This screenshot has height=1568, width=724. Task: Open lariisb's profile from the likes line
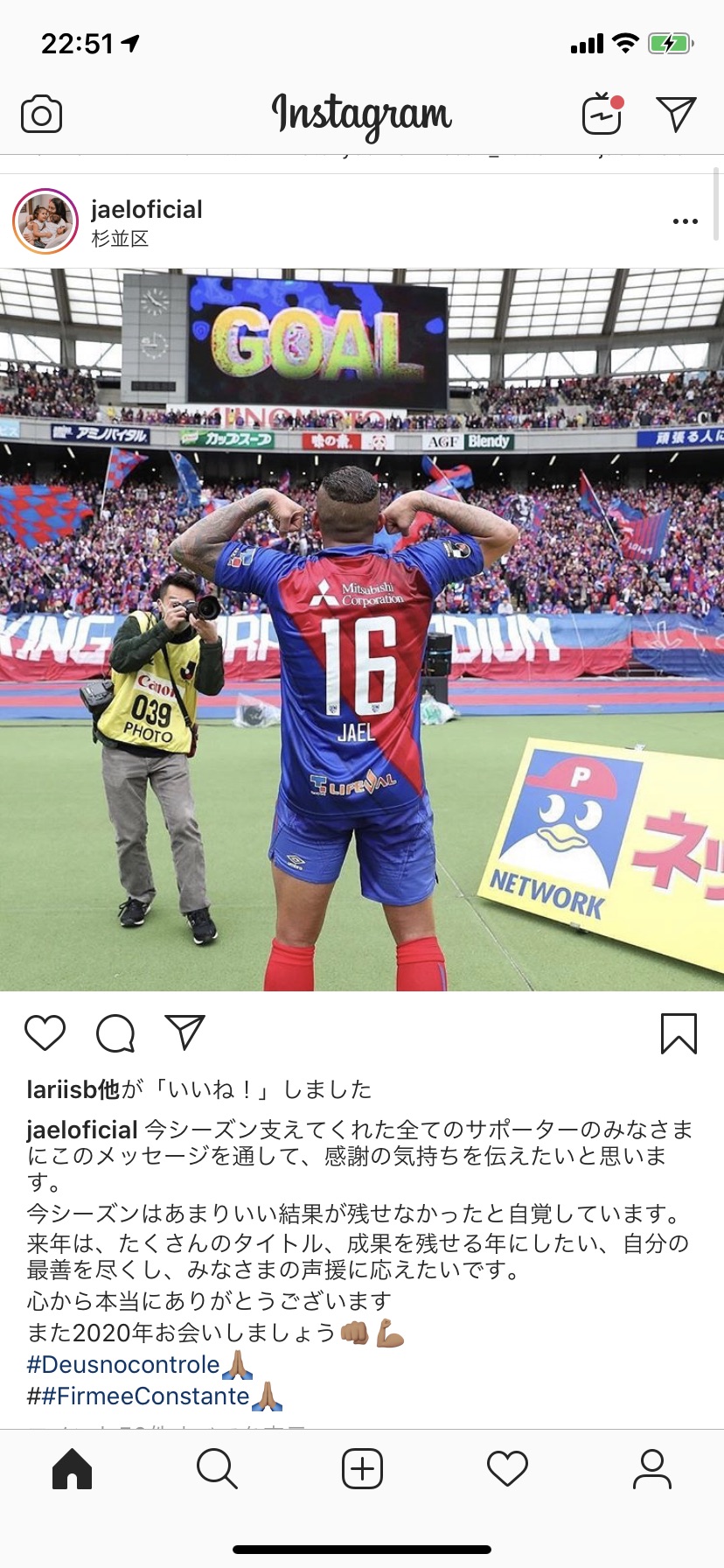point(61,1089)
